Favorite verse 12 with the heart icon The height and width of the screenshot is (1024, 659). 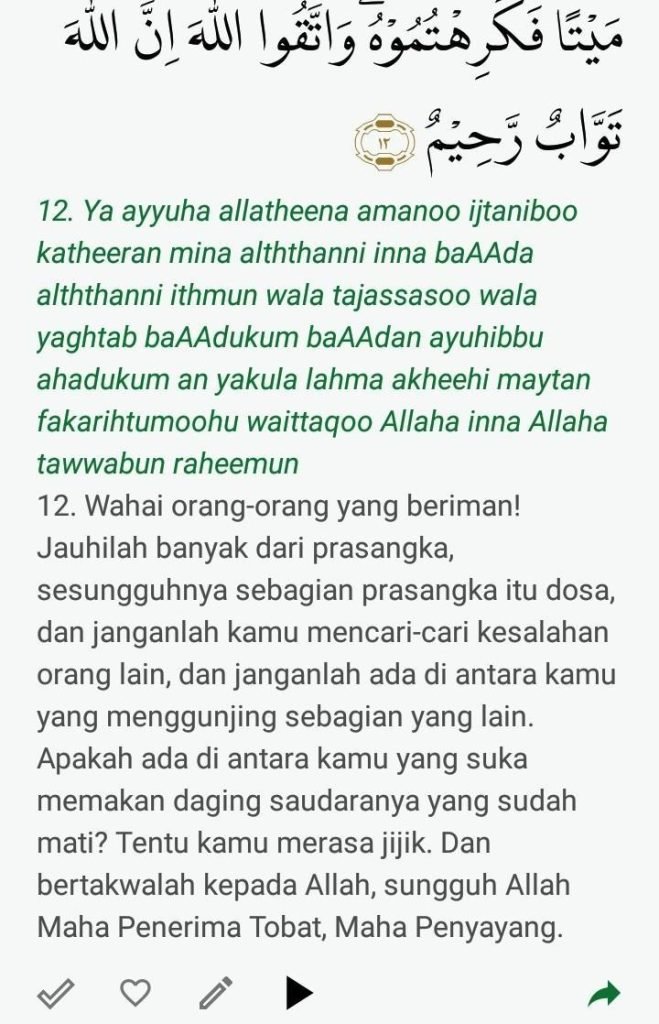(135, 992)
